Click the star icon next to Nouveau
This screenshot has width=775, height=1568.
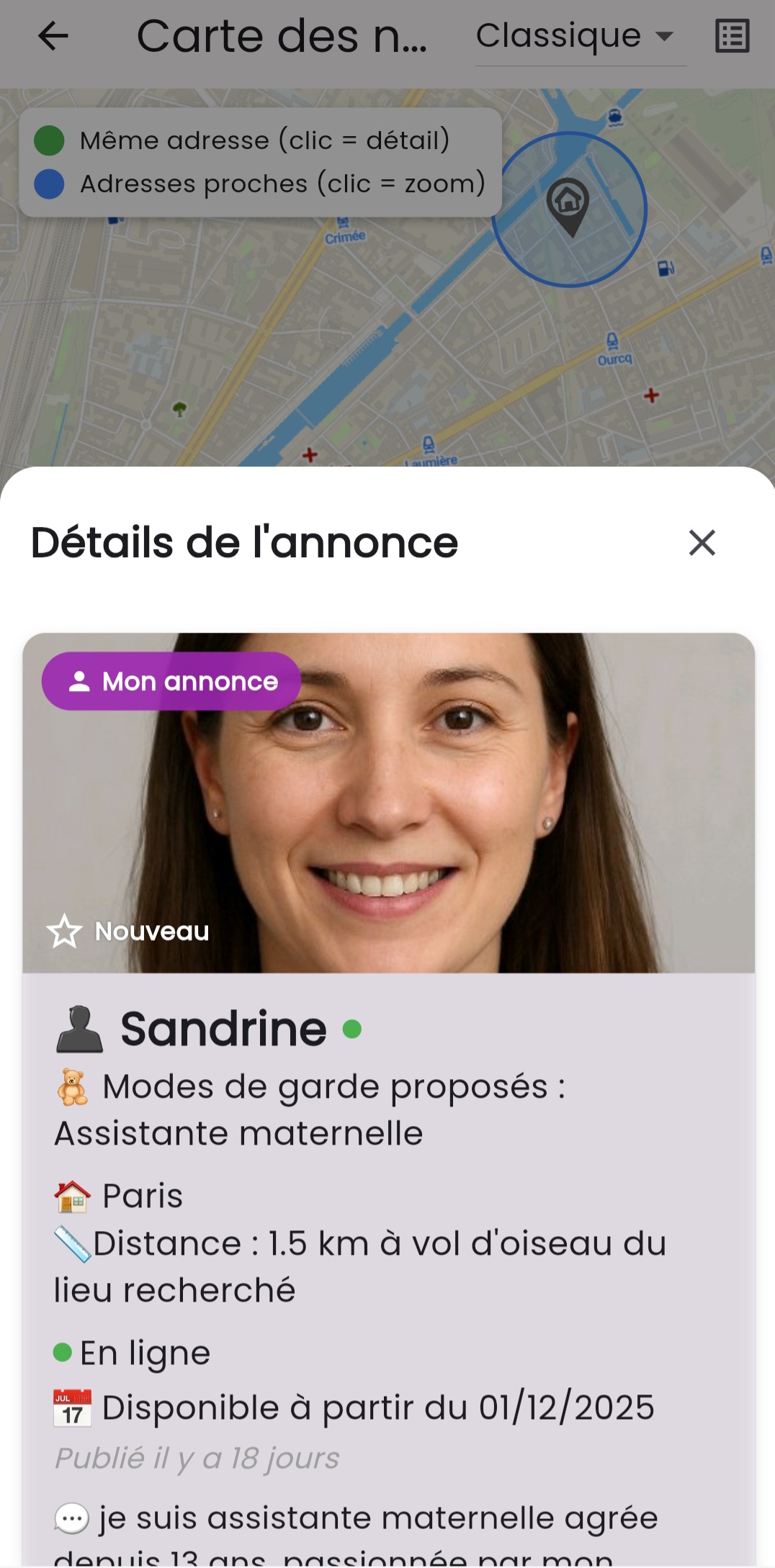(63, 932)
